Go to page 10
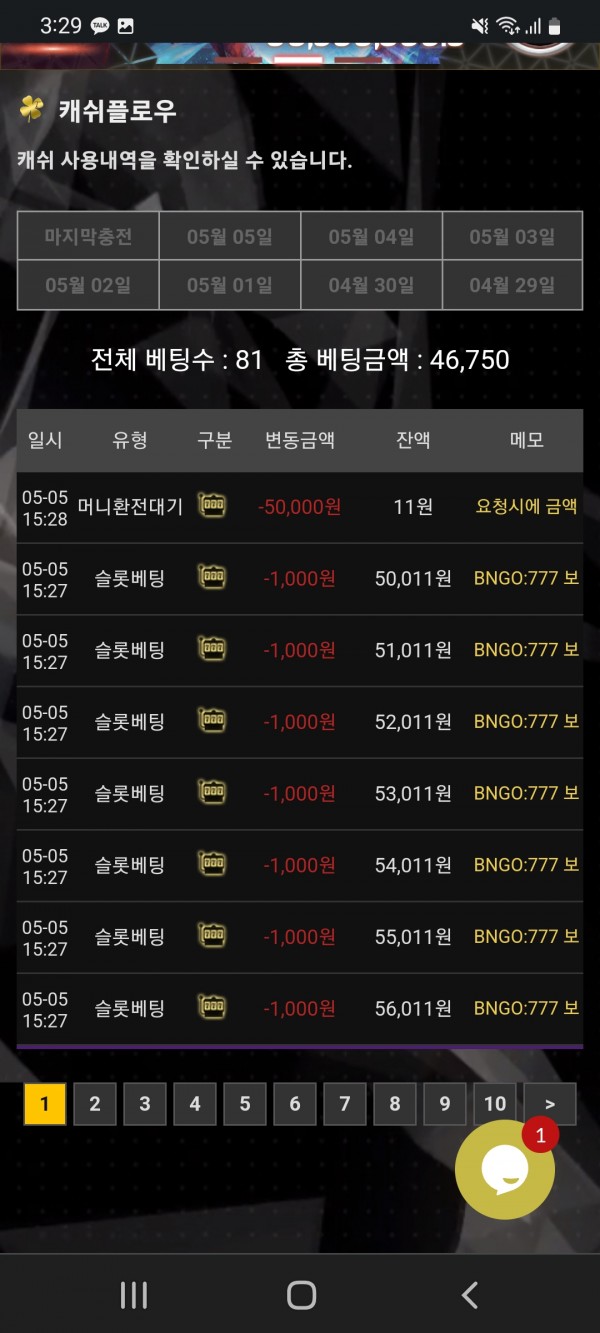Screen dimensions: 600x1333 (x=495, y=1104)
